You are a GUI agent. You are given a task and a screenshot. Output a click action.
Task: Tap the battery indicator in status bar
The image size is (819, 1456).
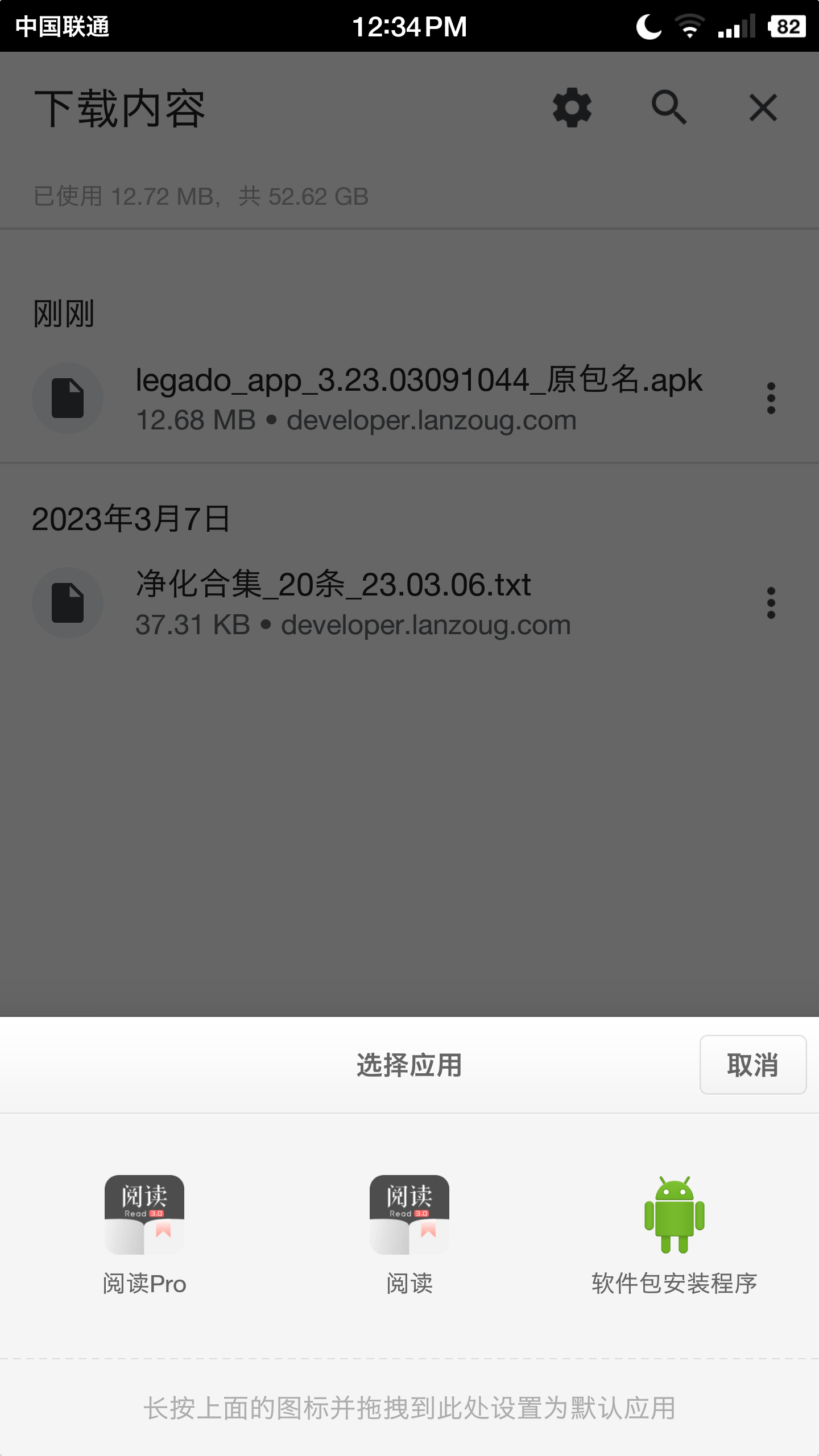pos(789,25)
